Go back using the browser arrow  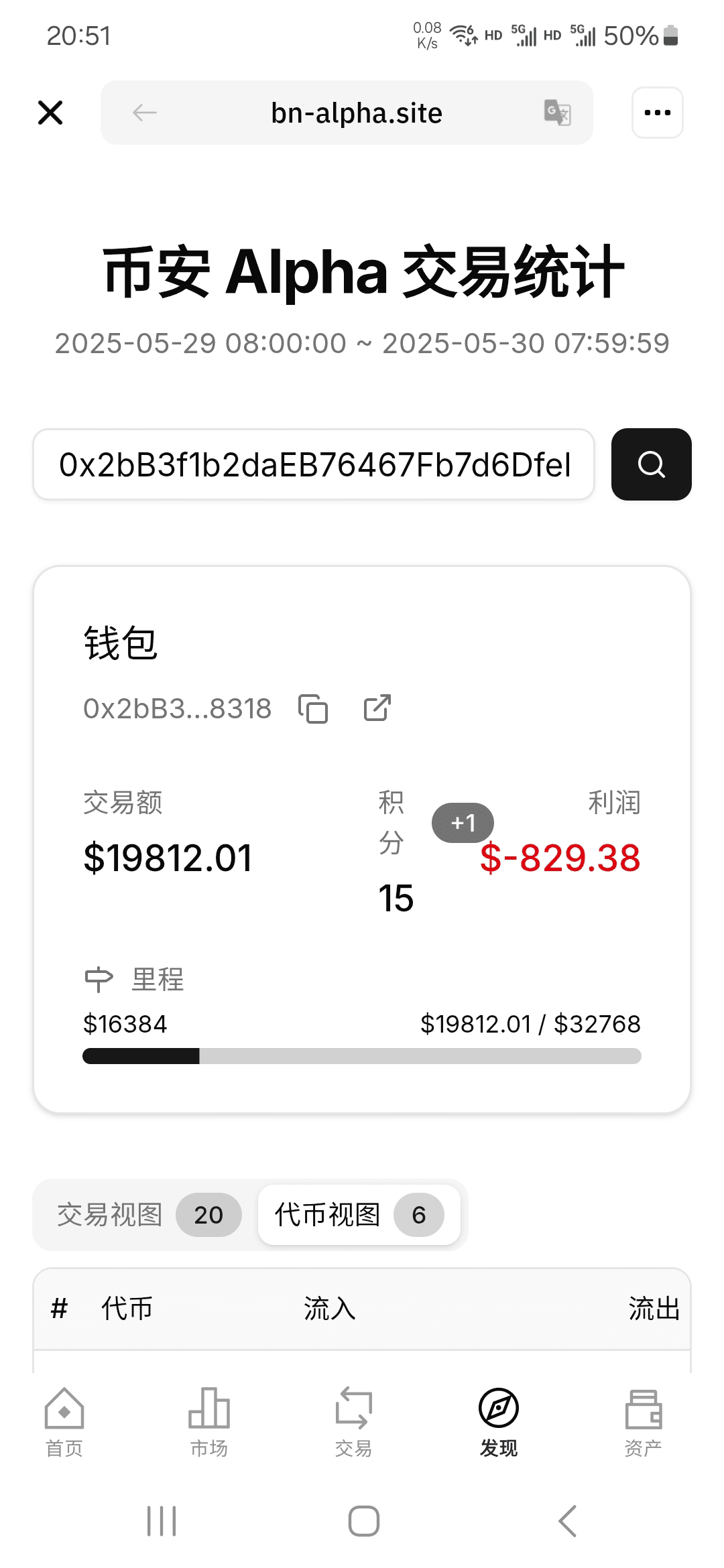[x=144, y=113]
